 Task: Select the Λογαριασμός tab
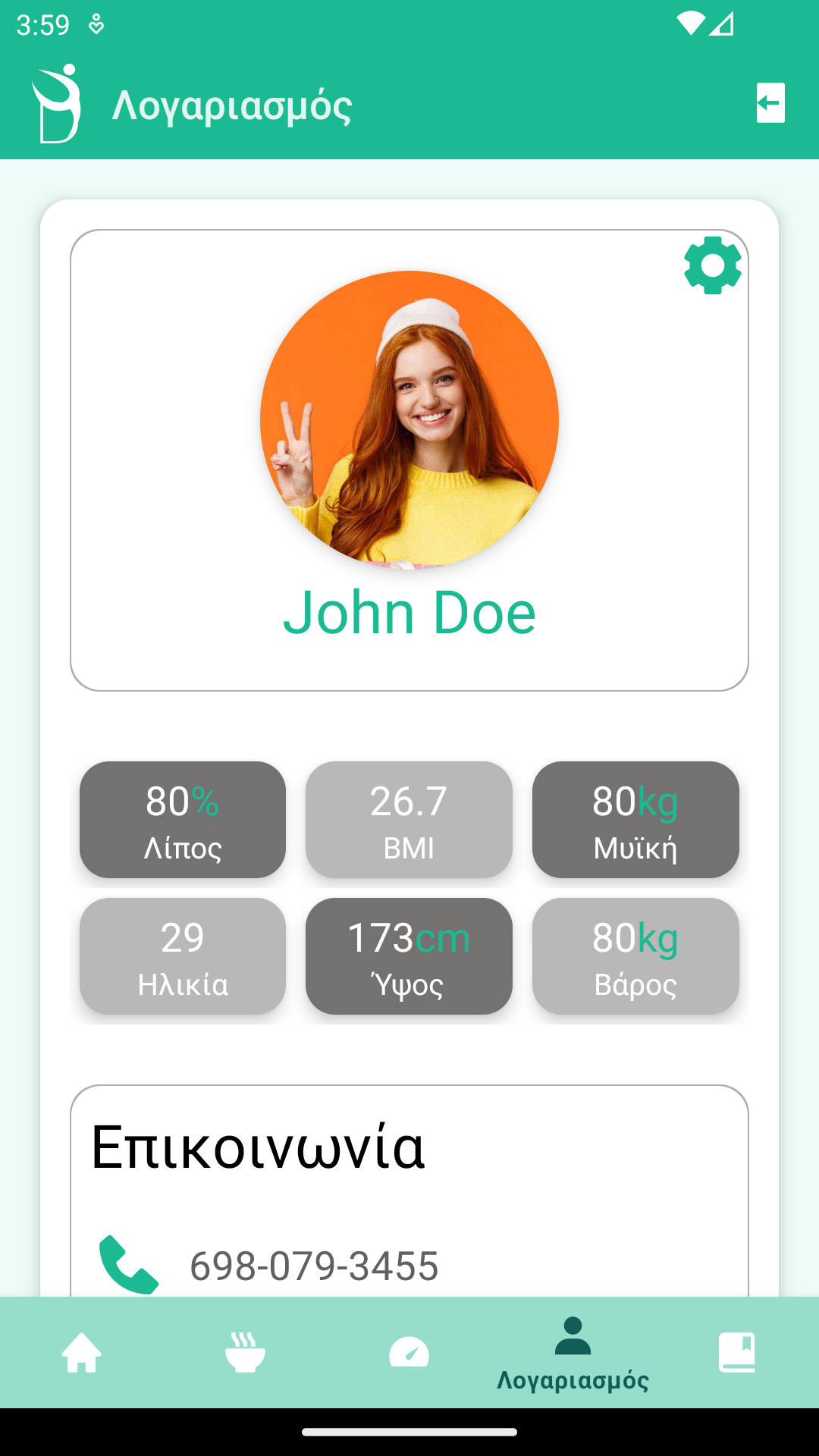point(573,1354)
